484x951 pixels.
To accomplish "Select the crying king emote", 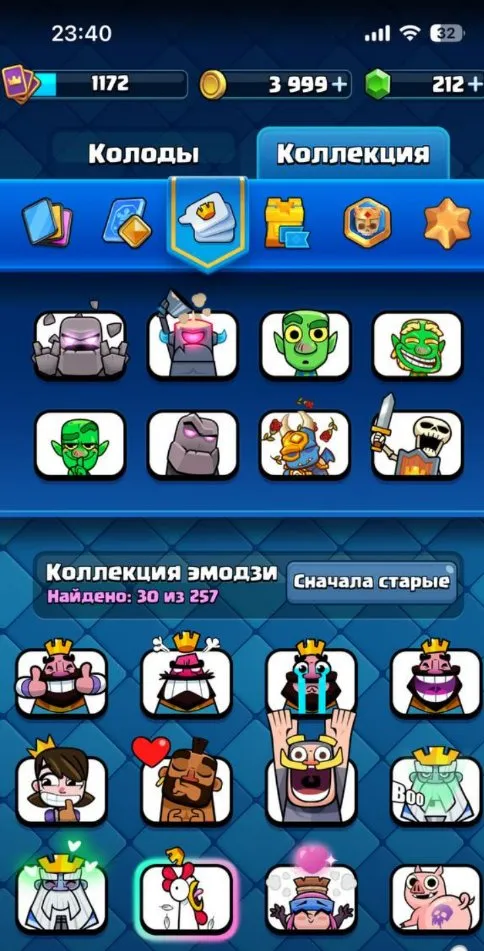I will pos(310,678).
